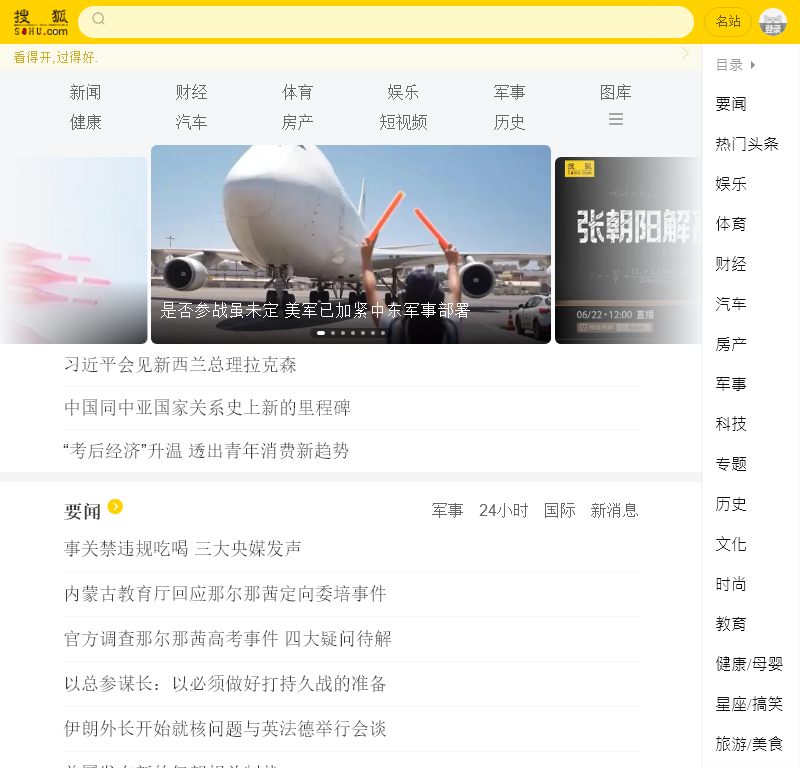Read 内蒙古教育厅回应那尔那茜 story
The height and width of the screenshot is (768, 800).
click(225, 594)
